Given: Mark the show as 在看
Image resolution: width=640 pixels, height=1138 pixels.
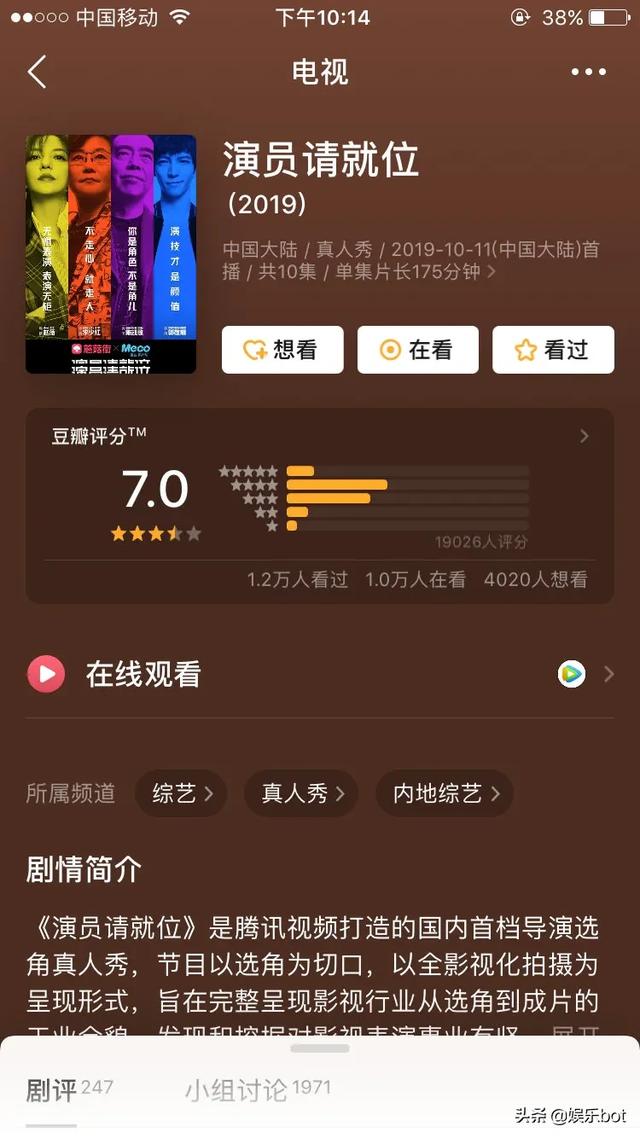Looking at the screenshot, I should point(417,350).
